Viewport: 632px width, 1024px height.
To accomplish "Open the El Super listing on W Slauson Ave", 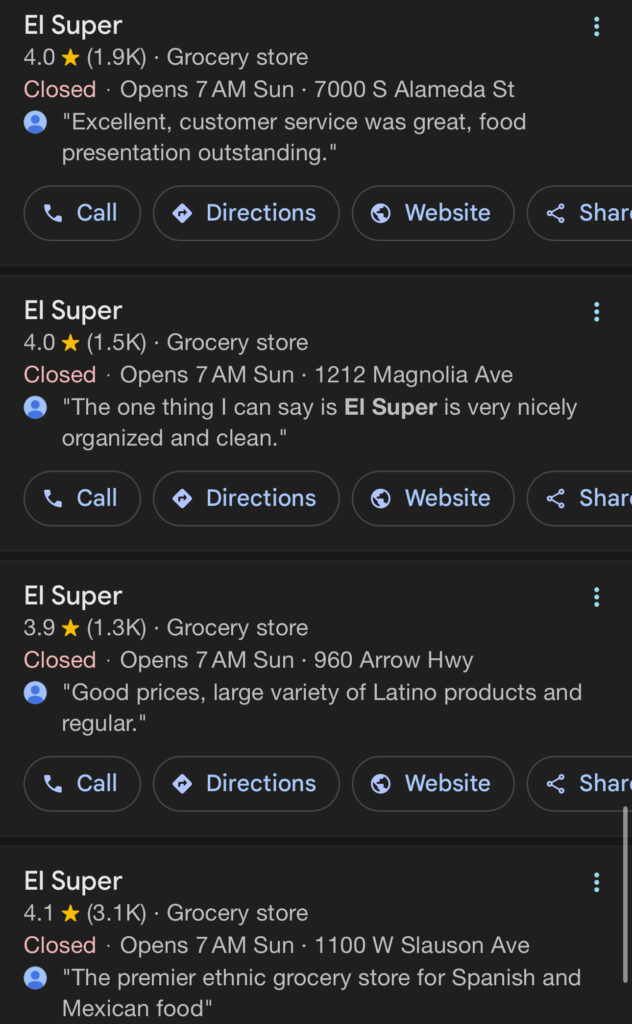I will click(73, 881).
